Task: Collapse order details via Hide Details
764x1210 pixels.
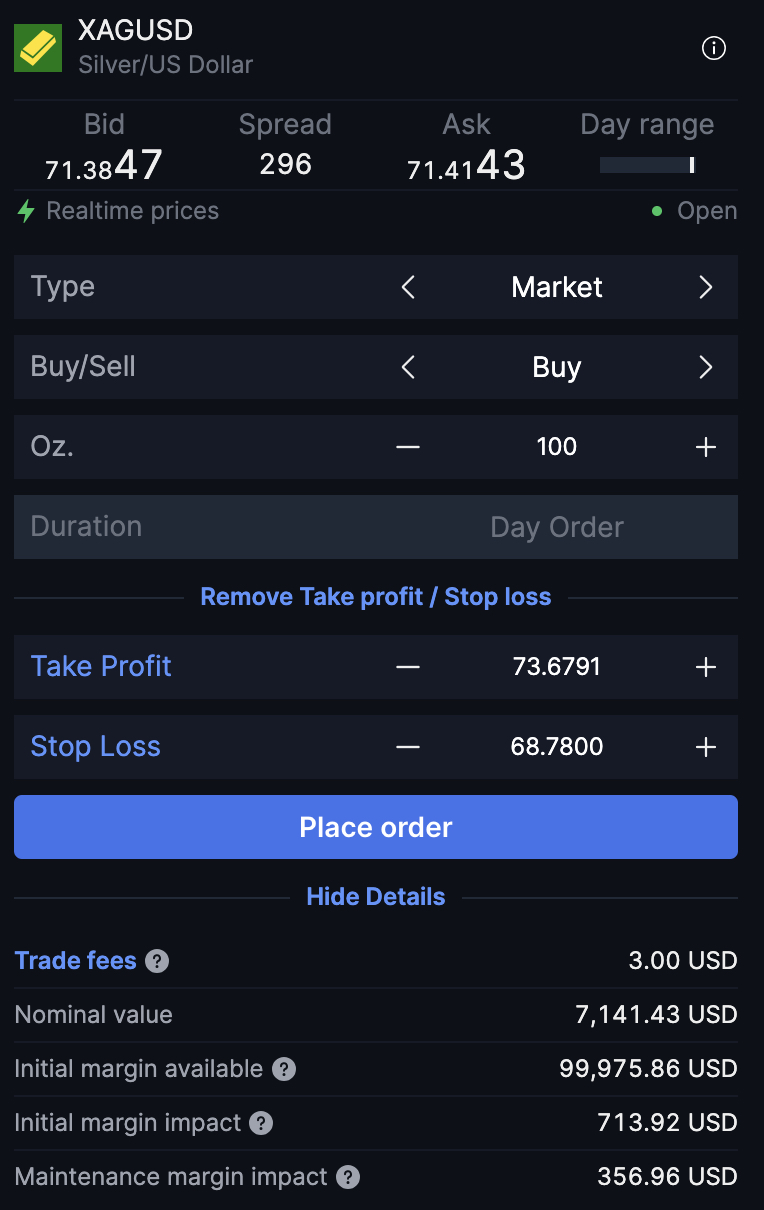Action: [x=375, y=896]
